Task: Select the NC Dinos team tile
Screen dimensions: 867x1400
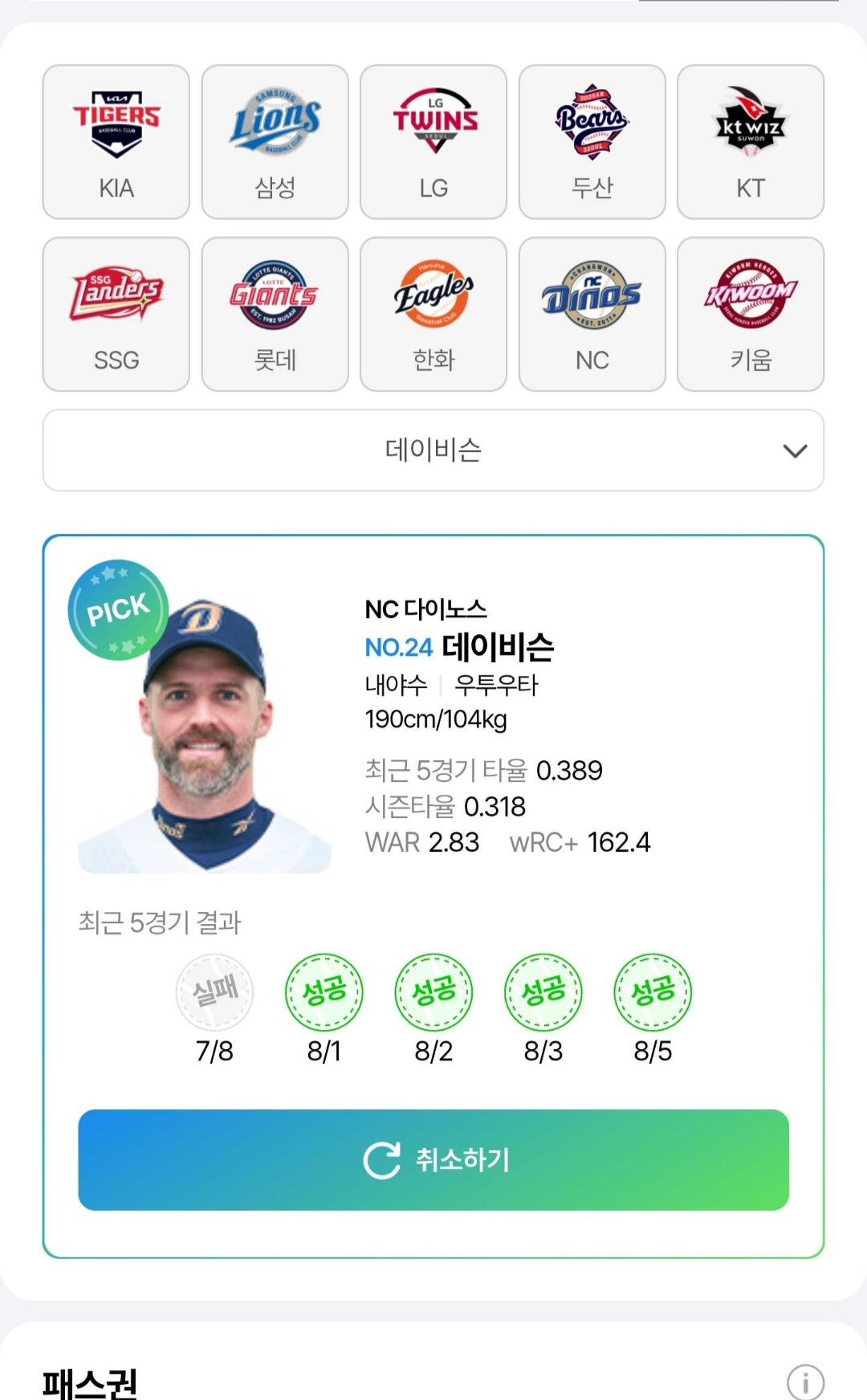Action: pos(592,314)
